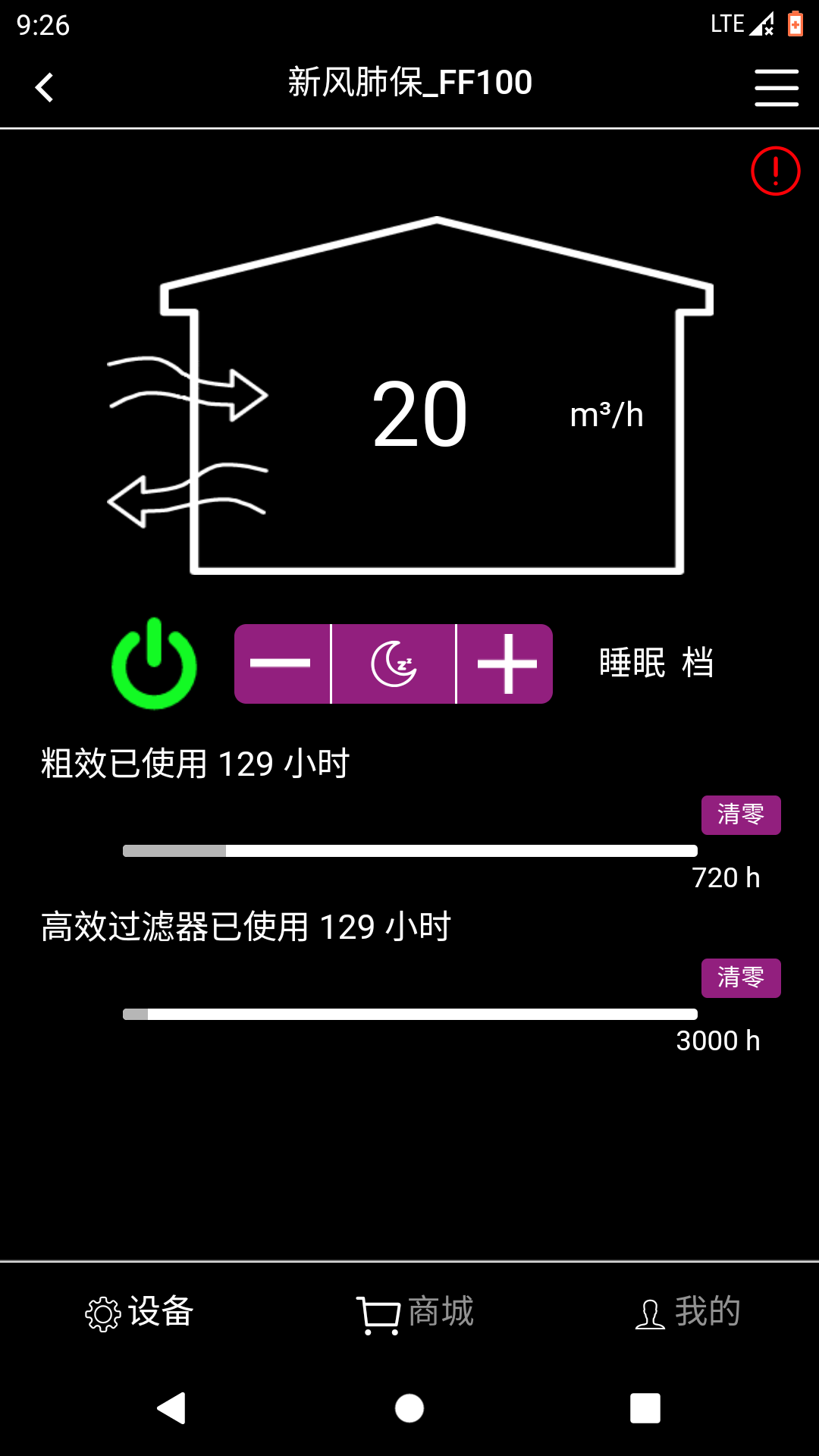Enable sleep mode with the moon button
This screenshot has height=1456, width=819.
point(394,664)
